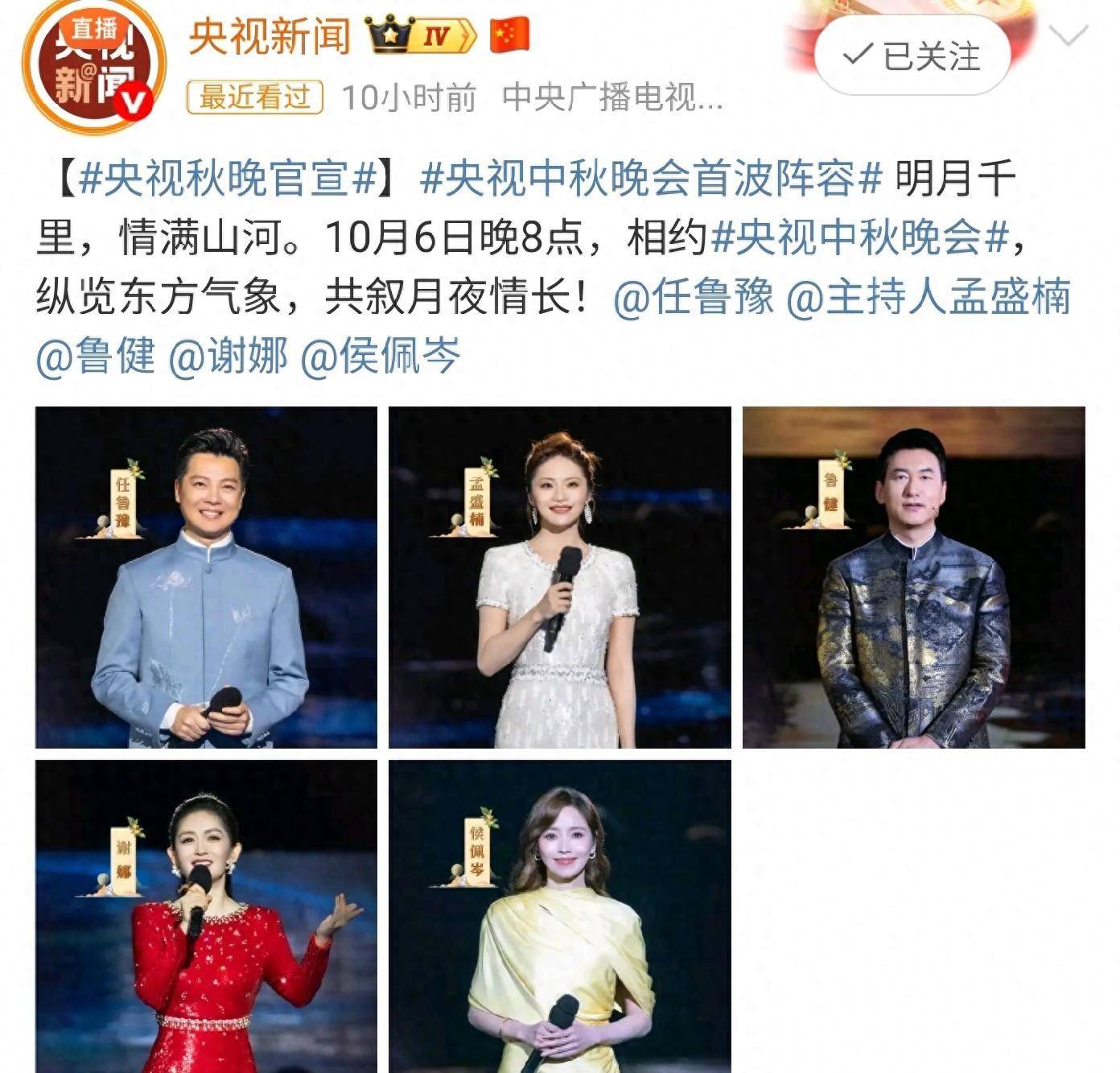View the 孟盛楠 photo
Image resolution: width=1120 pixels, height=1073 pixels.
pyautogui.click(x=559, y=577)
